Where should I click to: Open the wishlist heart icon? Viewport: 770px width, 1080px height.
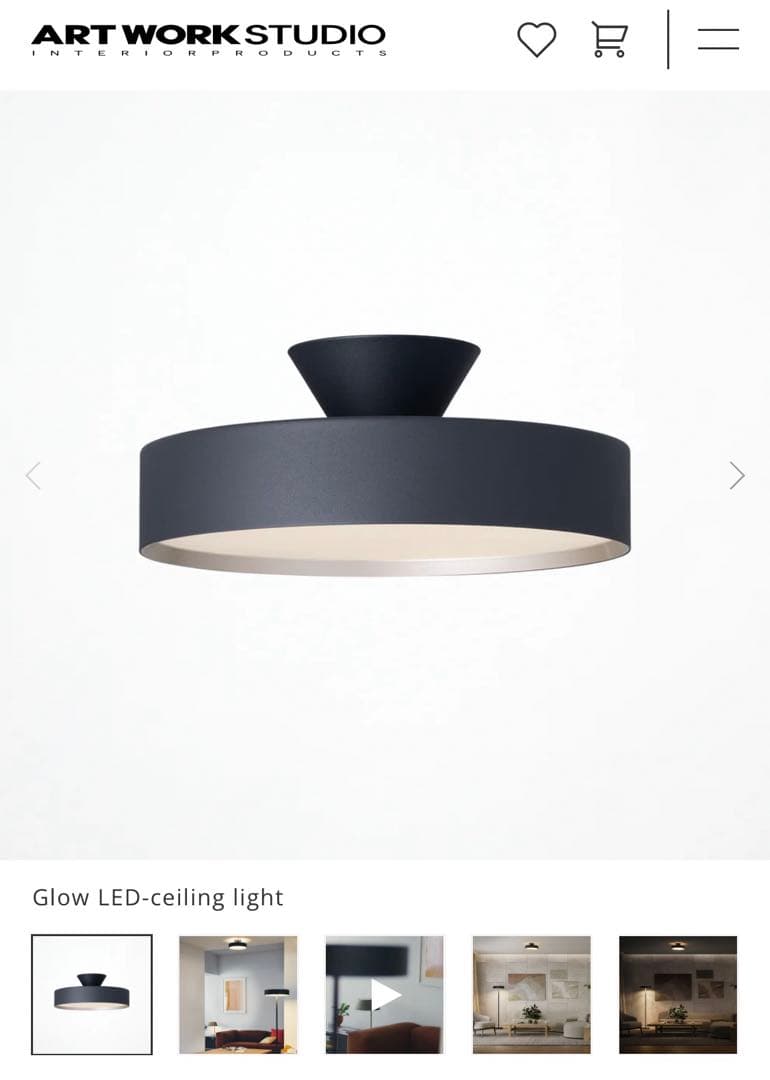(536, 40)
